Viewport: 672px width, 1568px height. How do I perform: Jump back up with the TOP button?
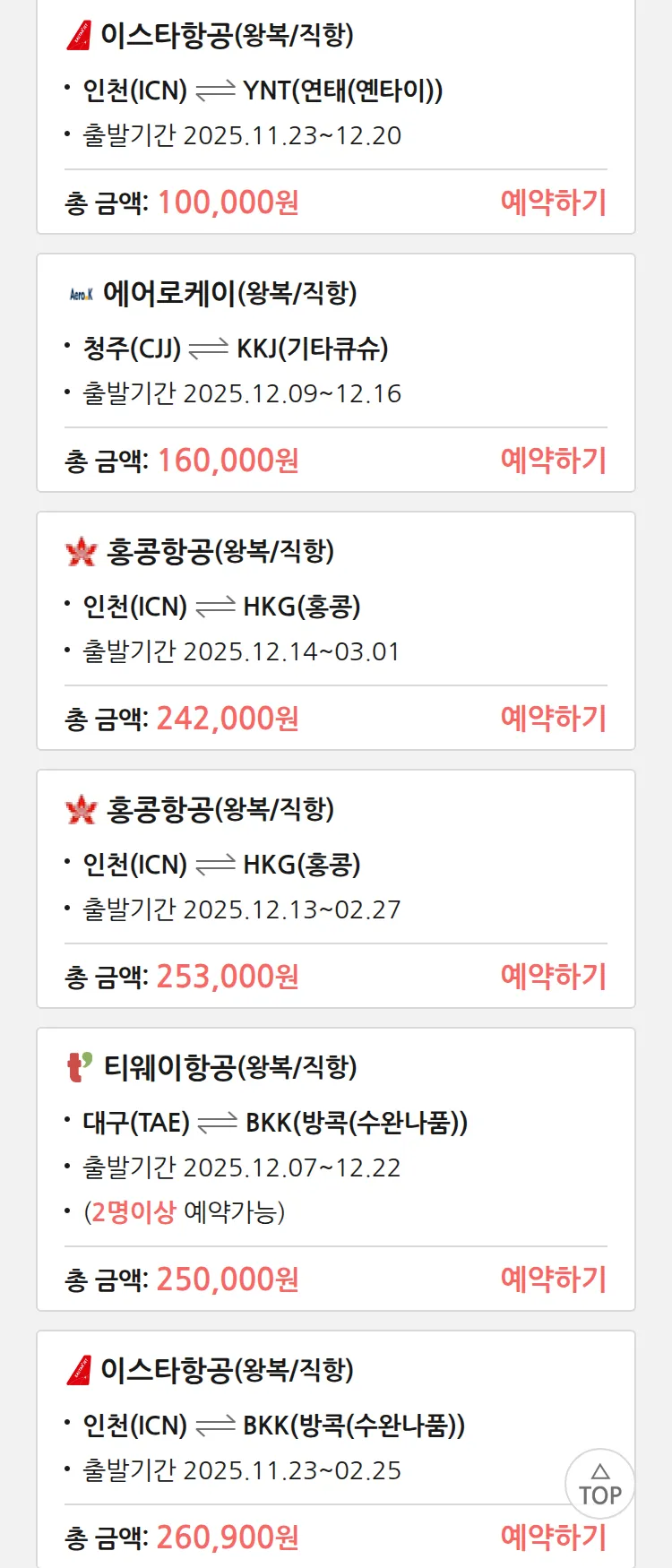coord(600,1484)
